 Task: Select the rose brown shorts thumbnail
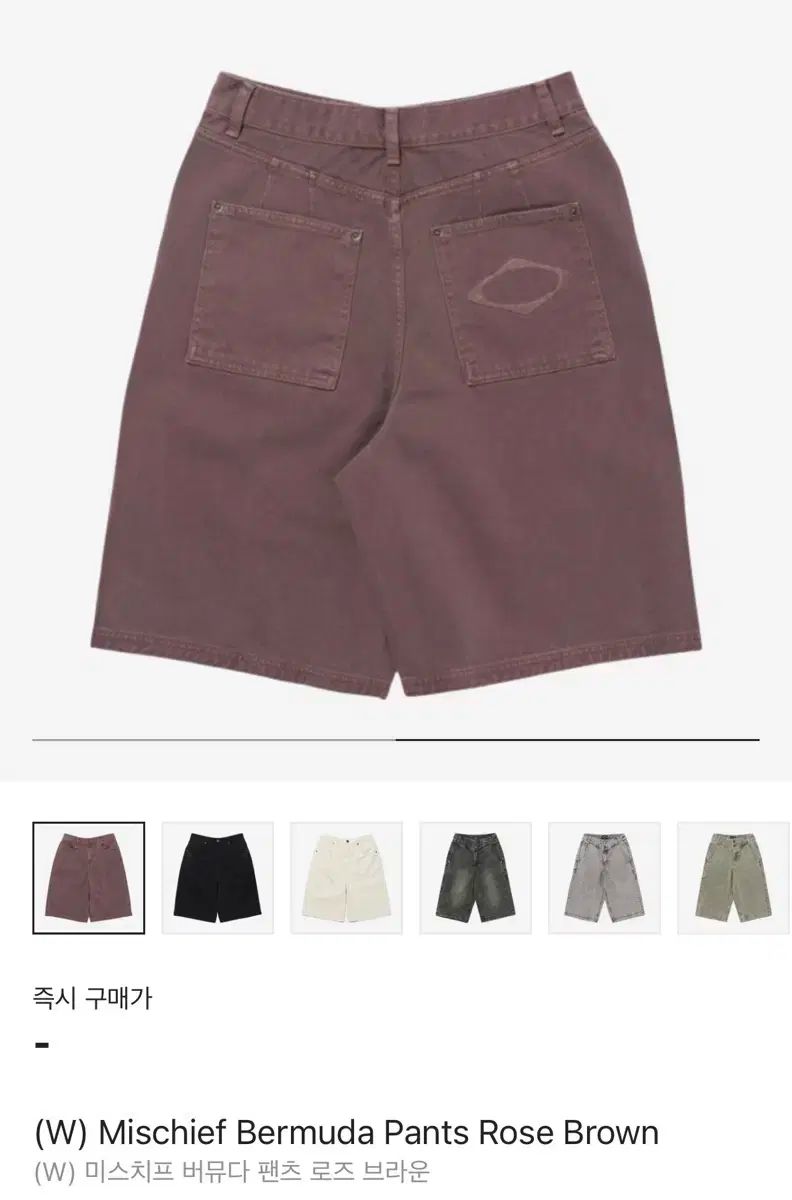[88, 878]
